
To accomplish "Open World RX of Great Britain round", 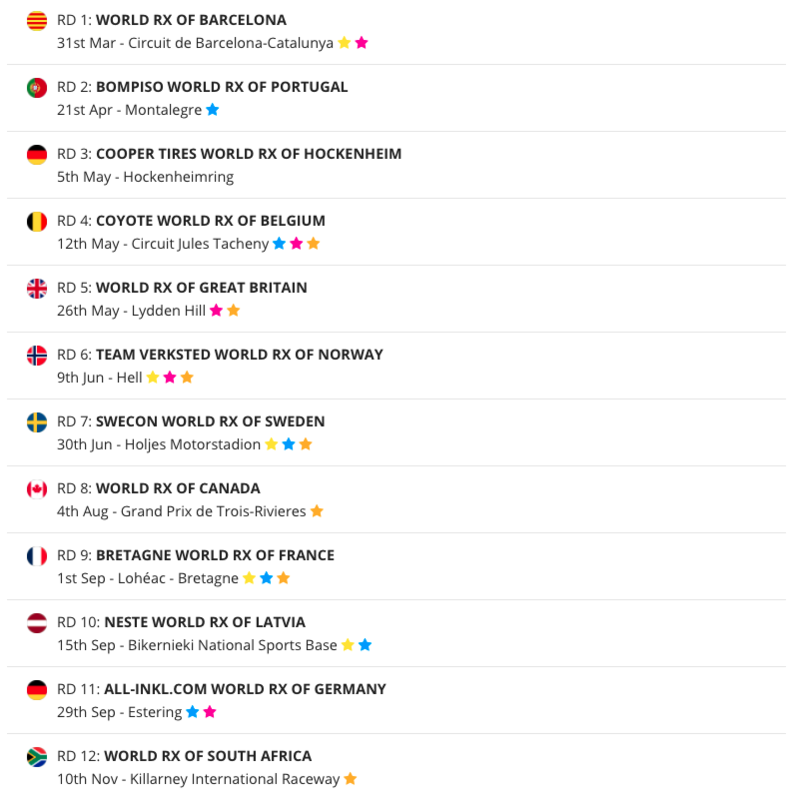I will 201,288.
